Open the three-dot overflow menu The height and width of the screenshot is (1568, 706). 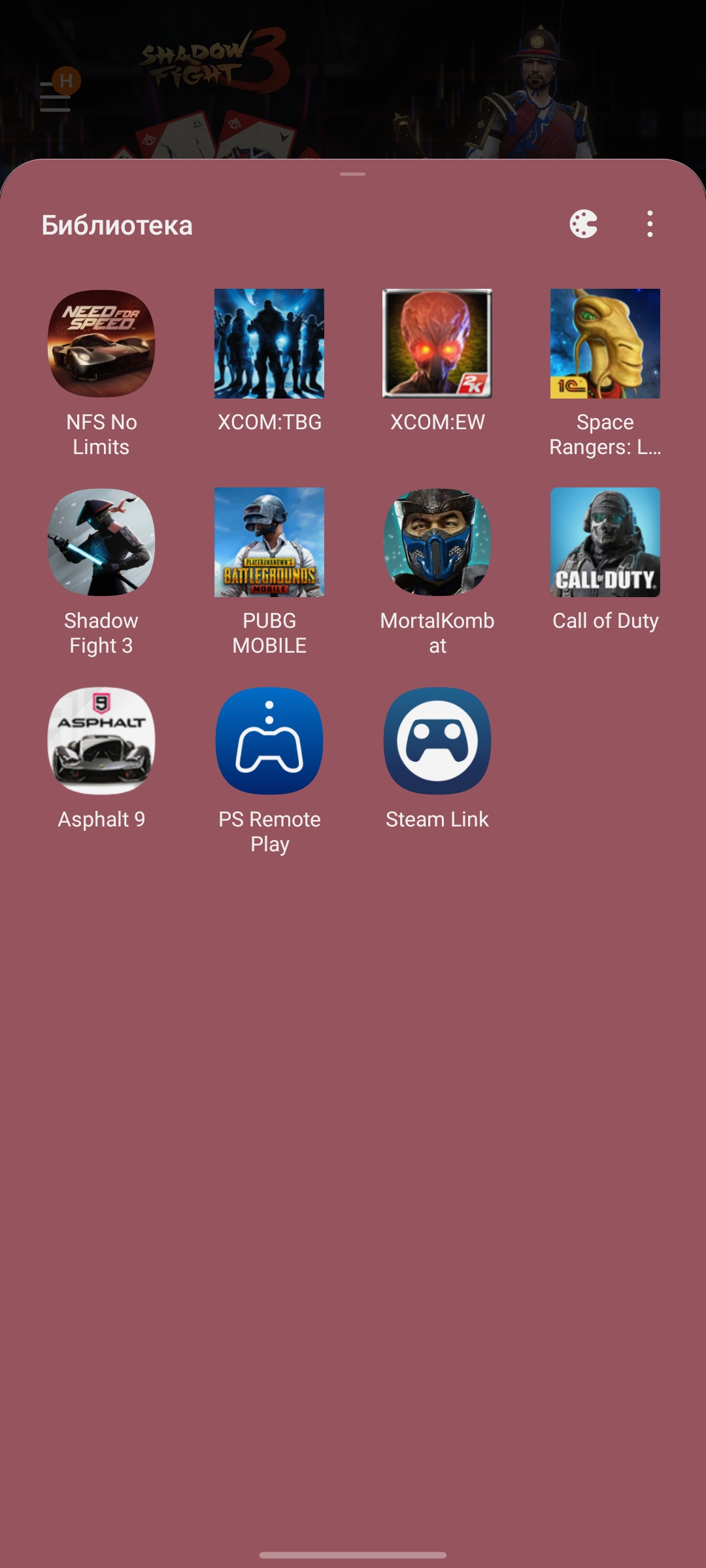point(649,224)
